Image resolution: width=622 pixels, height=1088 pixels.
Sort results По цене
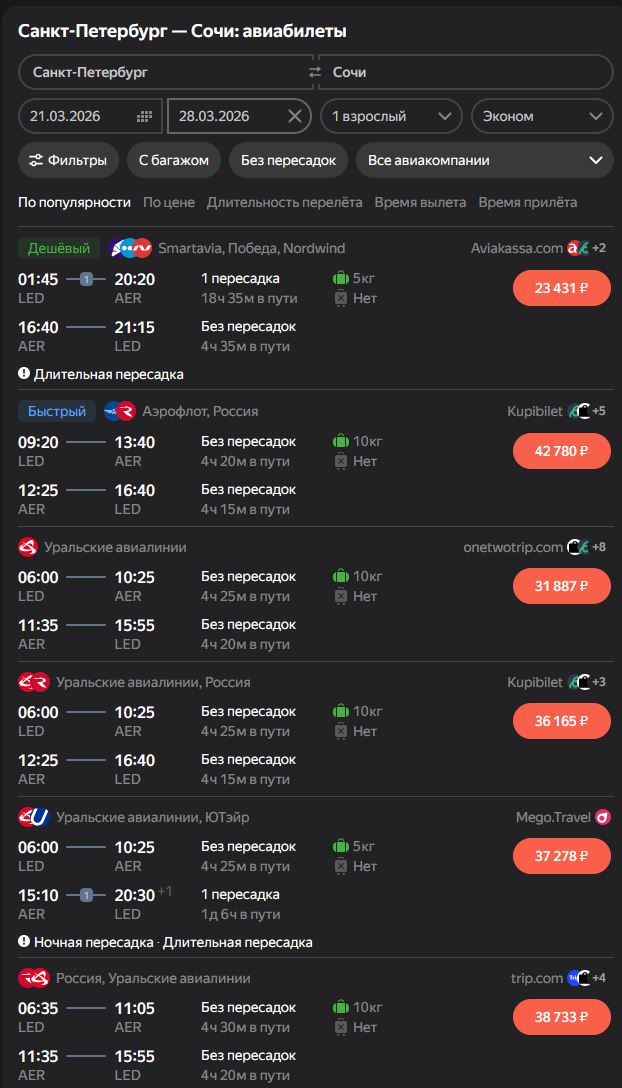click(168, 202)
